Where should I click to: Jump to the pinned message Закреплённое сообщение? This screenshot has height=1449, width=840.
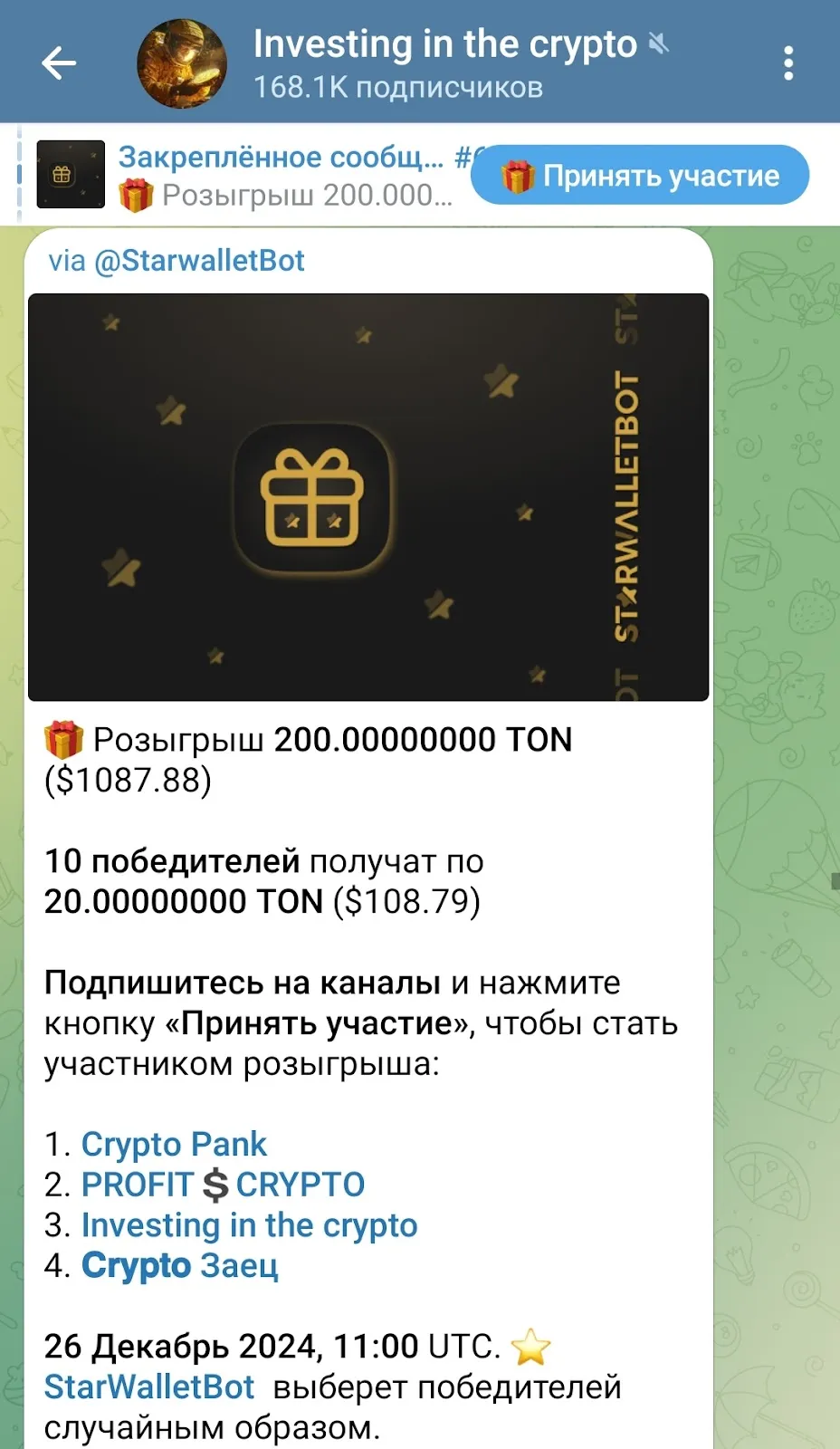244,176
